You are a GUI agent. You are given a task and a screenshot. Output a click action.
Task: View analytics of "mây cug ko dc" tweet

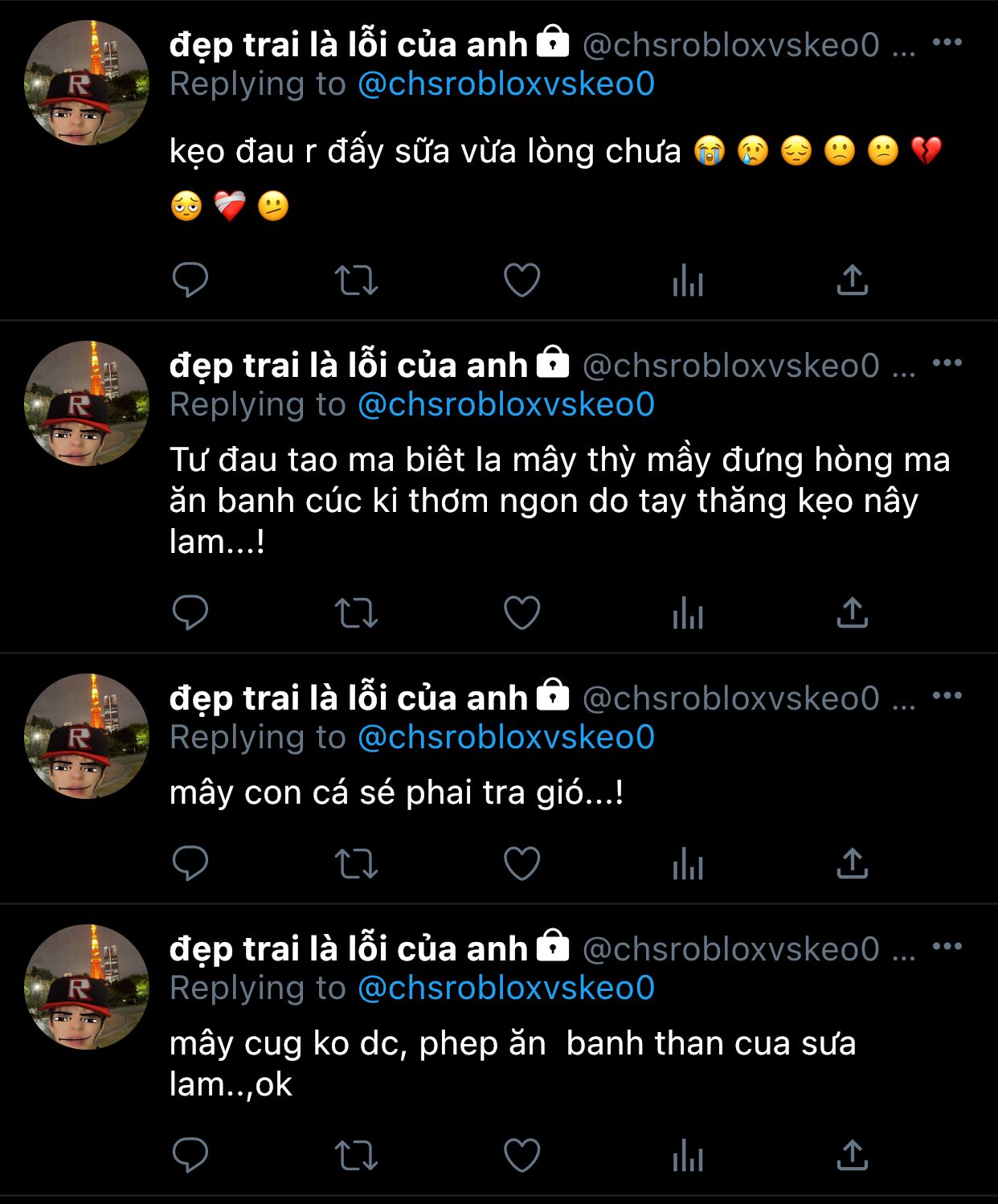pos(687,1156)
